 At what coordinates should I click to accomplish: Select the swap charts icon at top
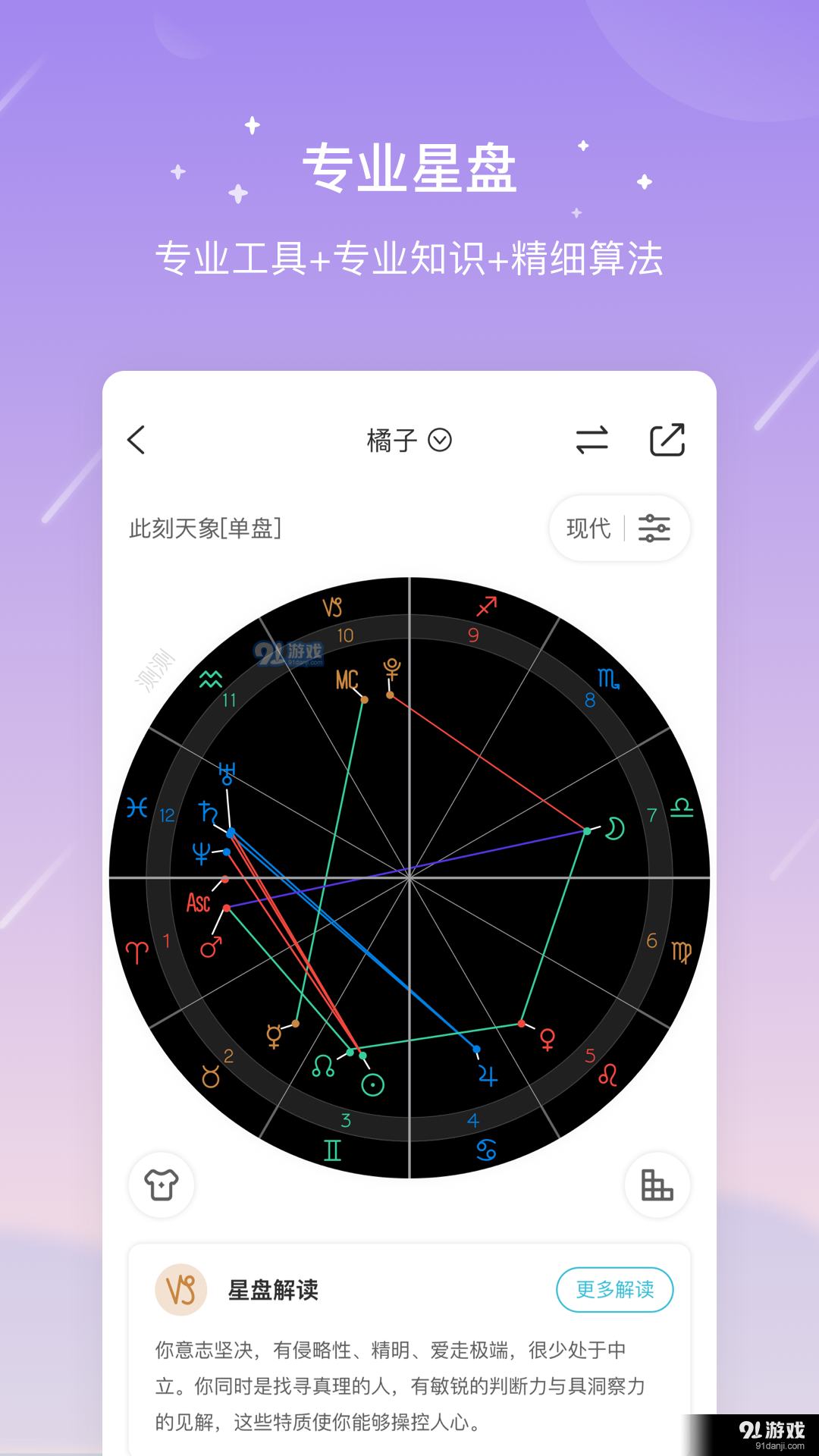tap(593, 440)
